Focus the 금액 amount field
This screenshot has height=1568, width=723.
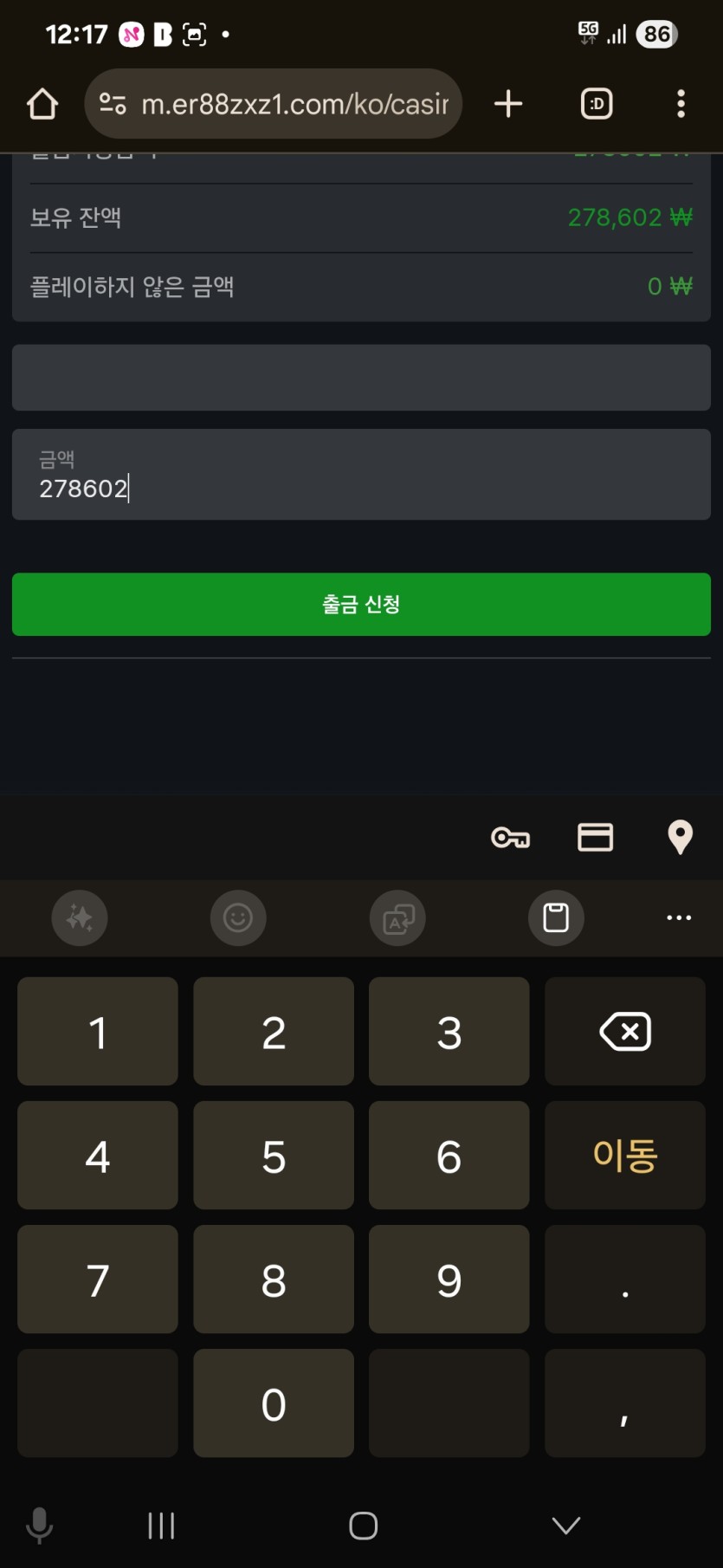361,475
